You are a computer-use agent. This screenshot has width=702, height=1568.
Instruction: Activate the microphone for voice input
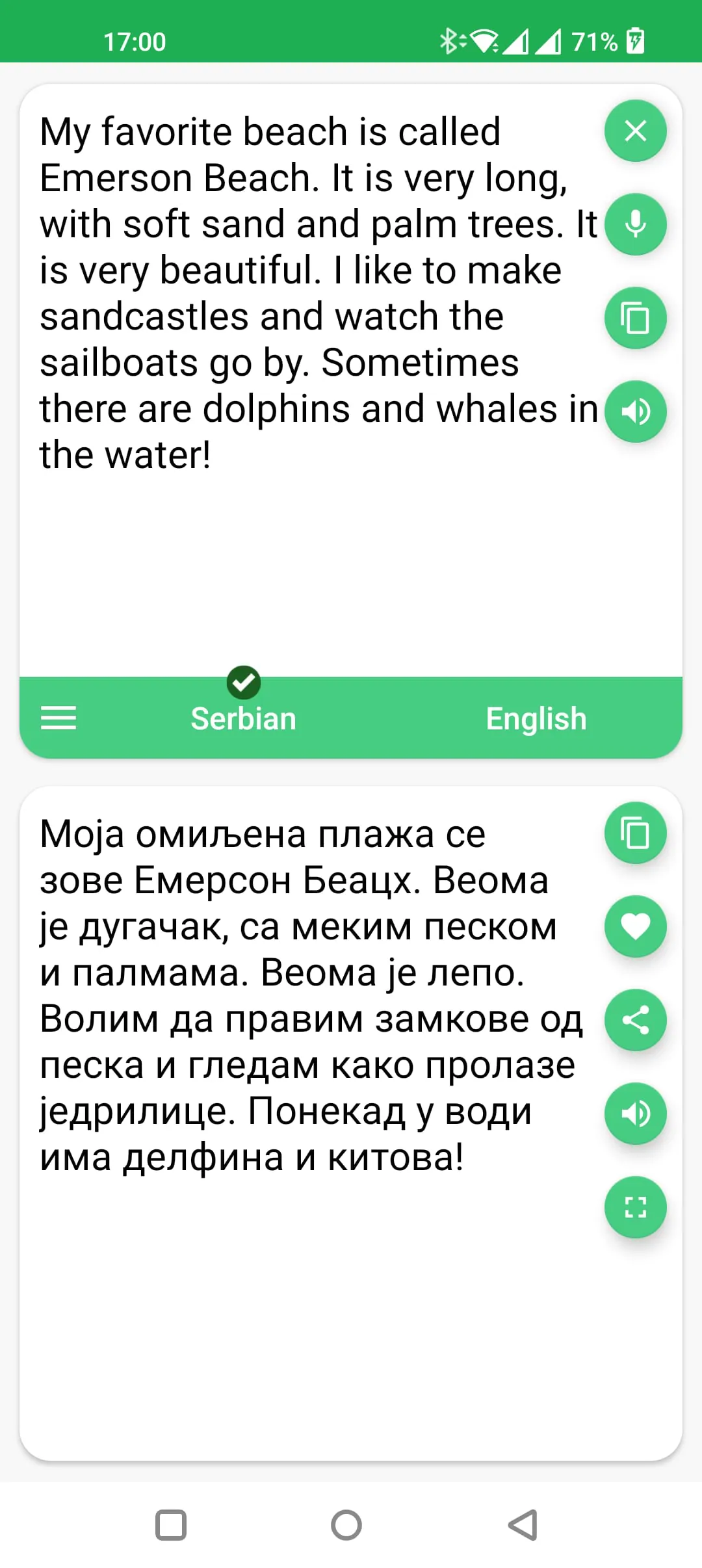[x=635, y=224]
